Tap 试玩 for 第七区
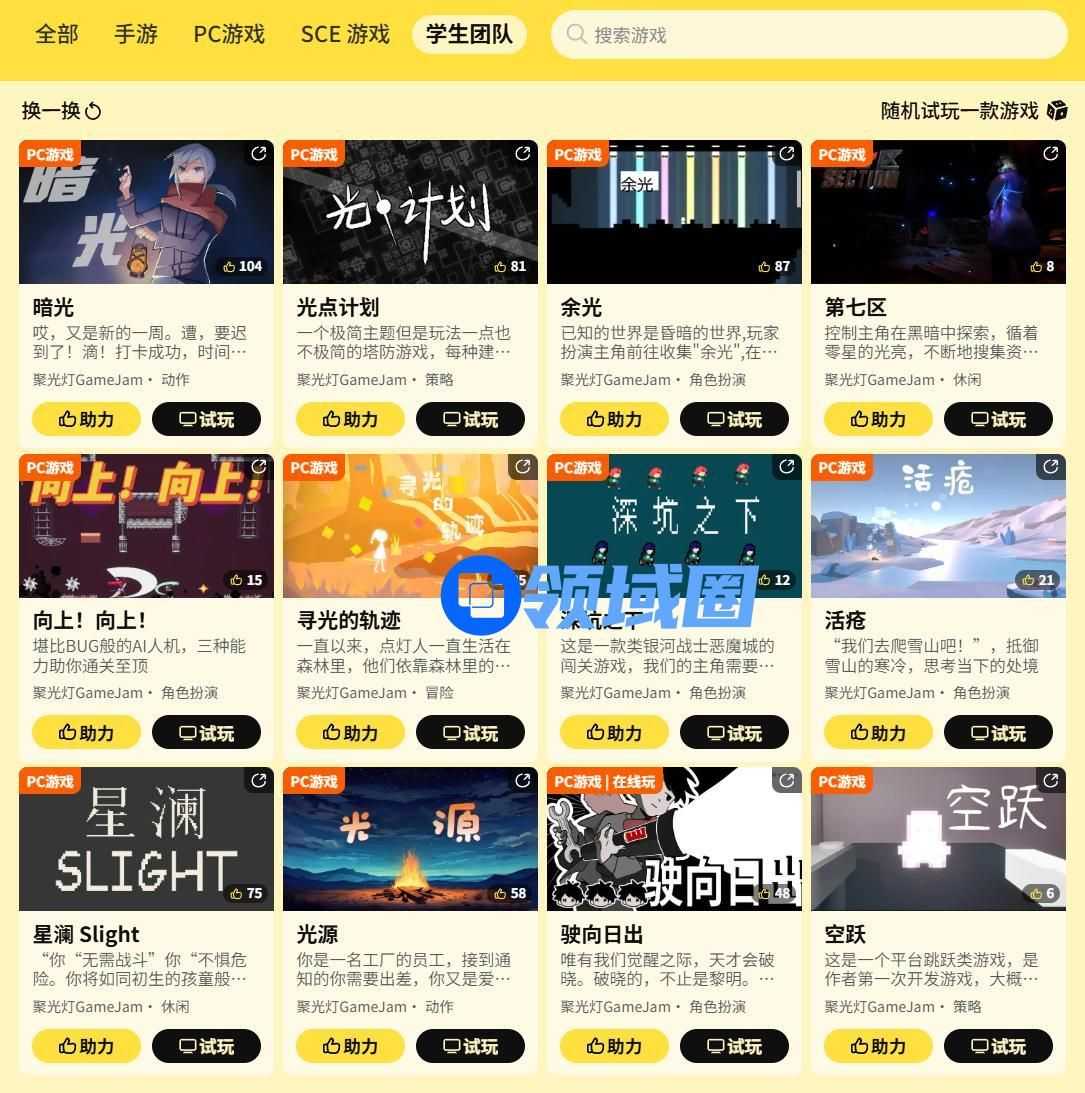1085x1093 pixels. 998,420
